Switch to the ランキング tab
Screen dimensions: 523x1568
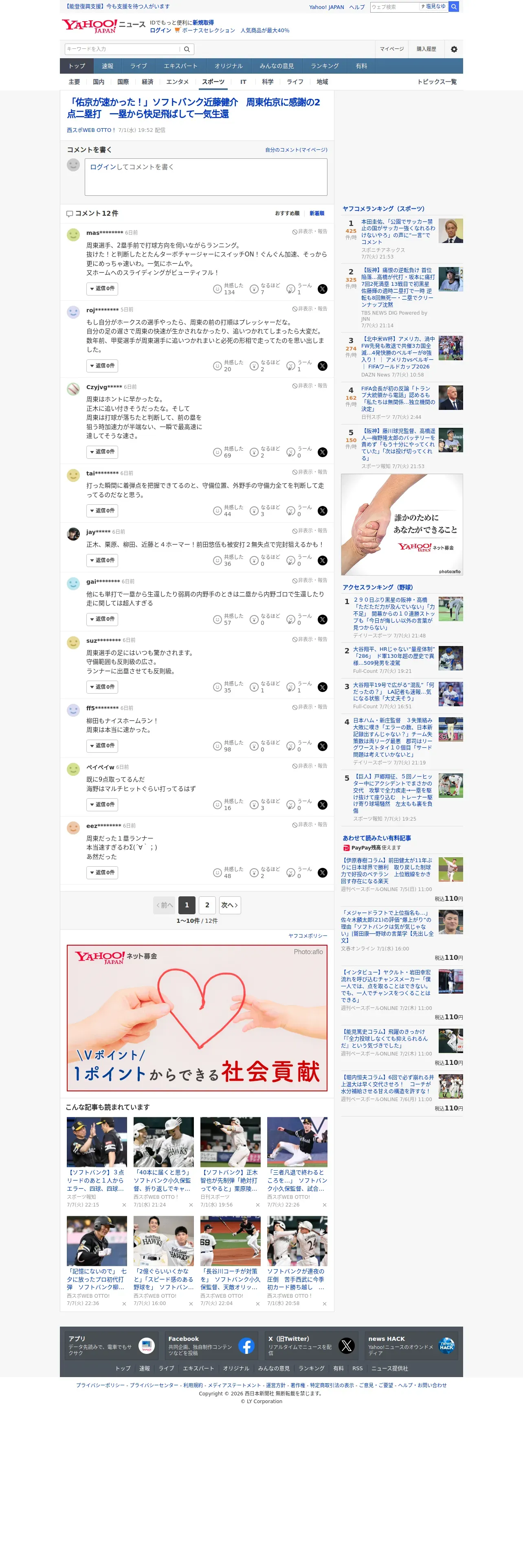[x=325, y=66]
